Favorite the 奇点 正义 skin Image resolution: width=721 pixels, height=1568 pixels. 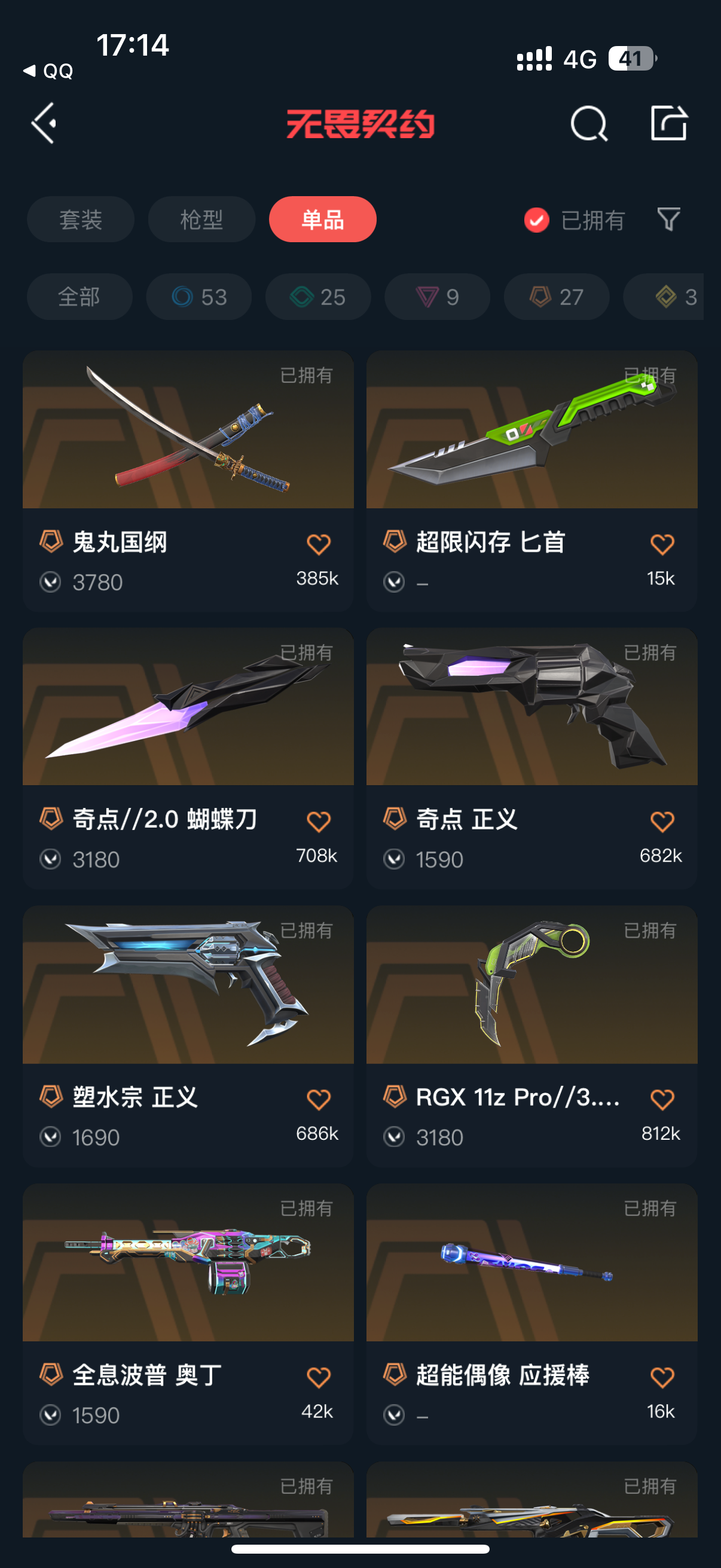tap(662, 821)
